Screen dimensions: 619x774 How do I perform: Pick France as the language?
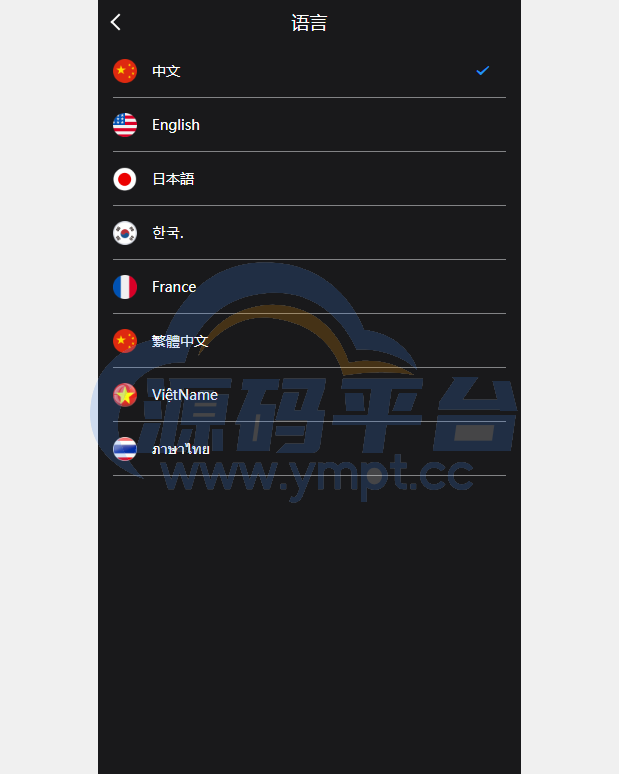click(174, 287)
